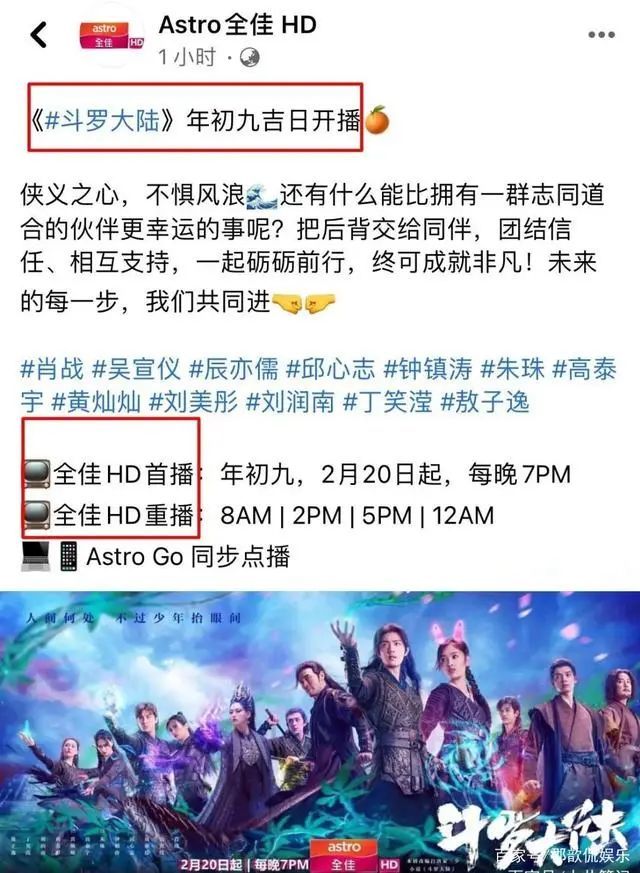Open the post overflow menu
The image size is (640, 873).
(x=600, y=35)
